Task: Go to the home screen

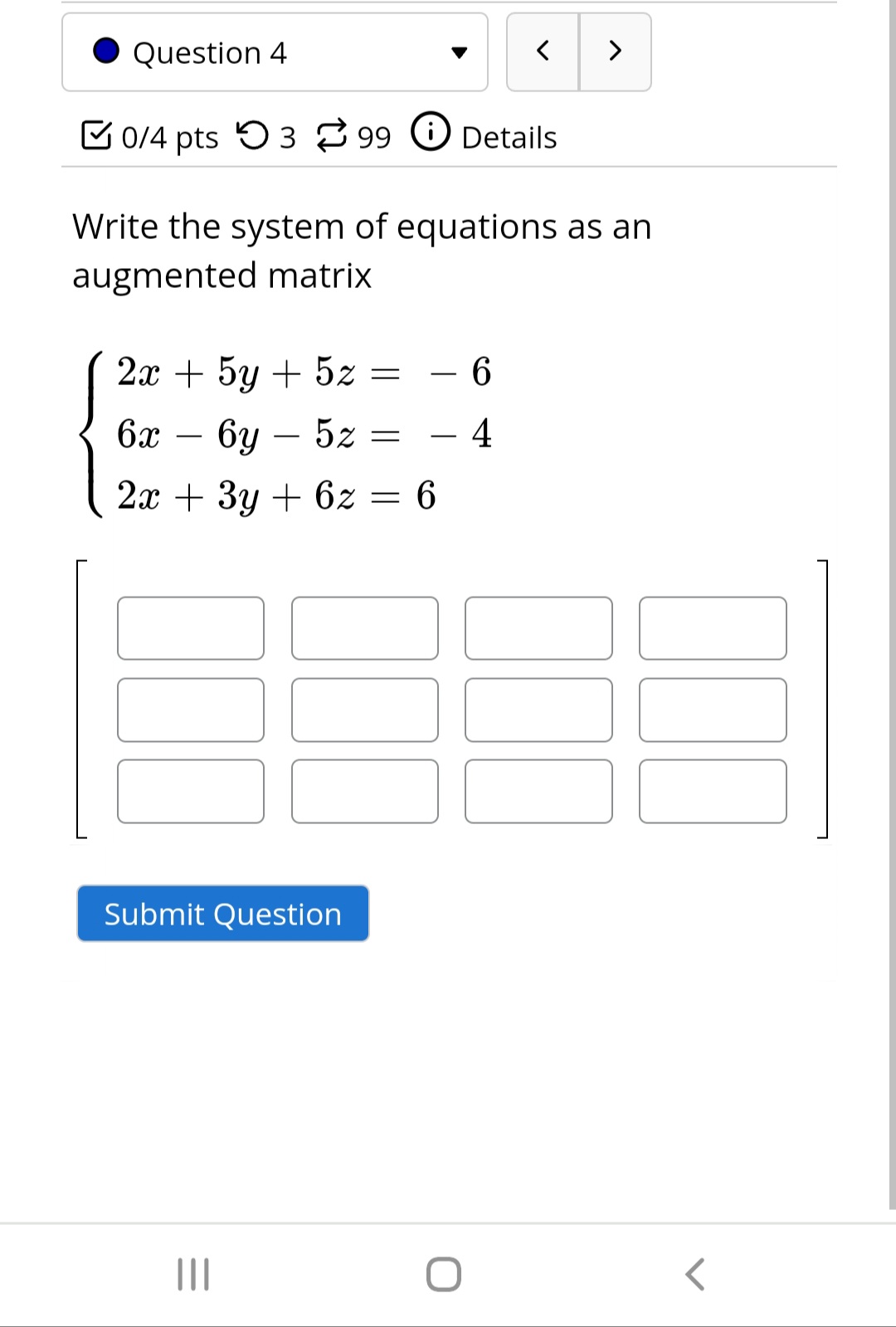Action: click(x=444, y=1274)
